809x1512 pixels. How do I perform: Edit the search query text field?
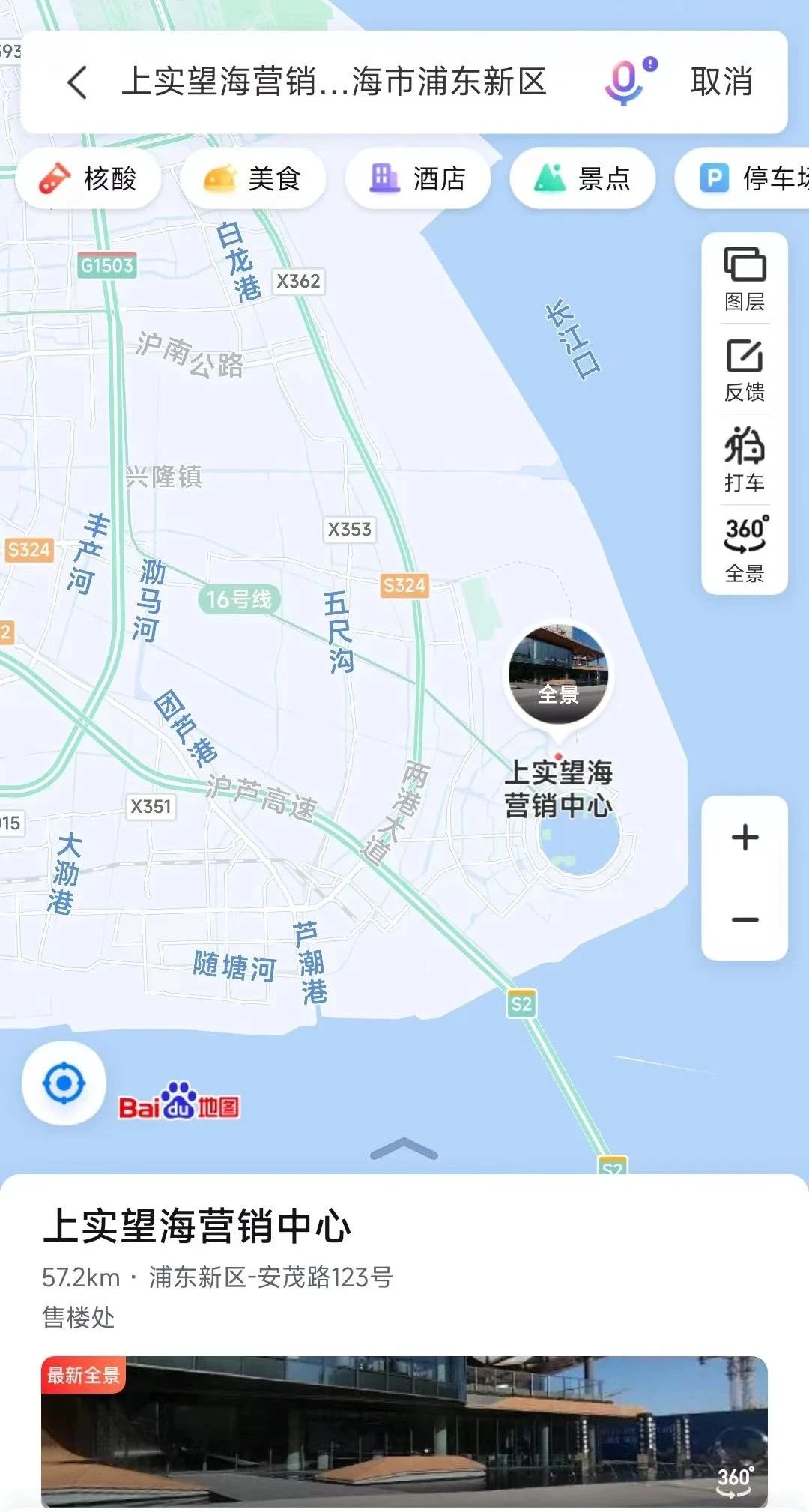click(334, 82)
